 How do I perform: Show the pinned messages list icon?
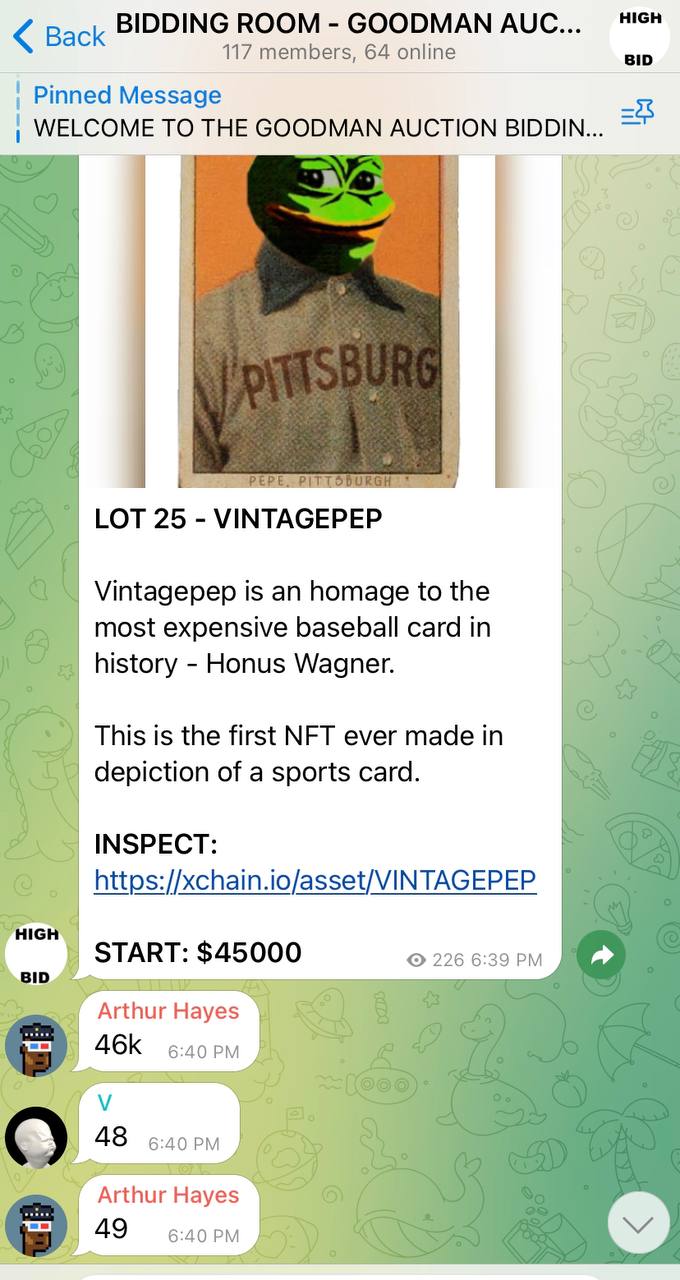pyautogui.click(x=637, y=114)
